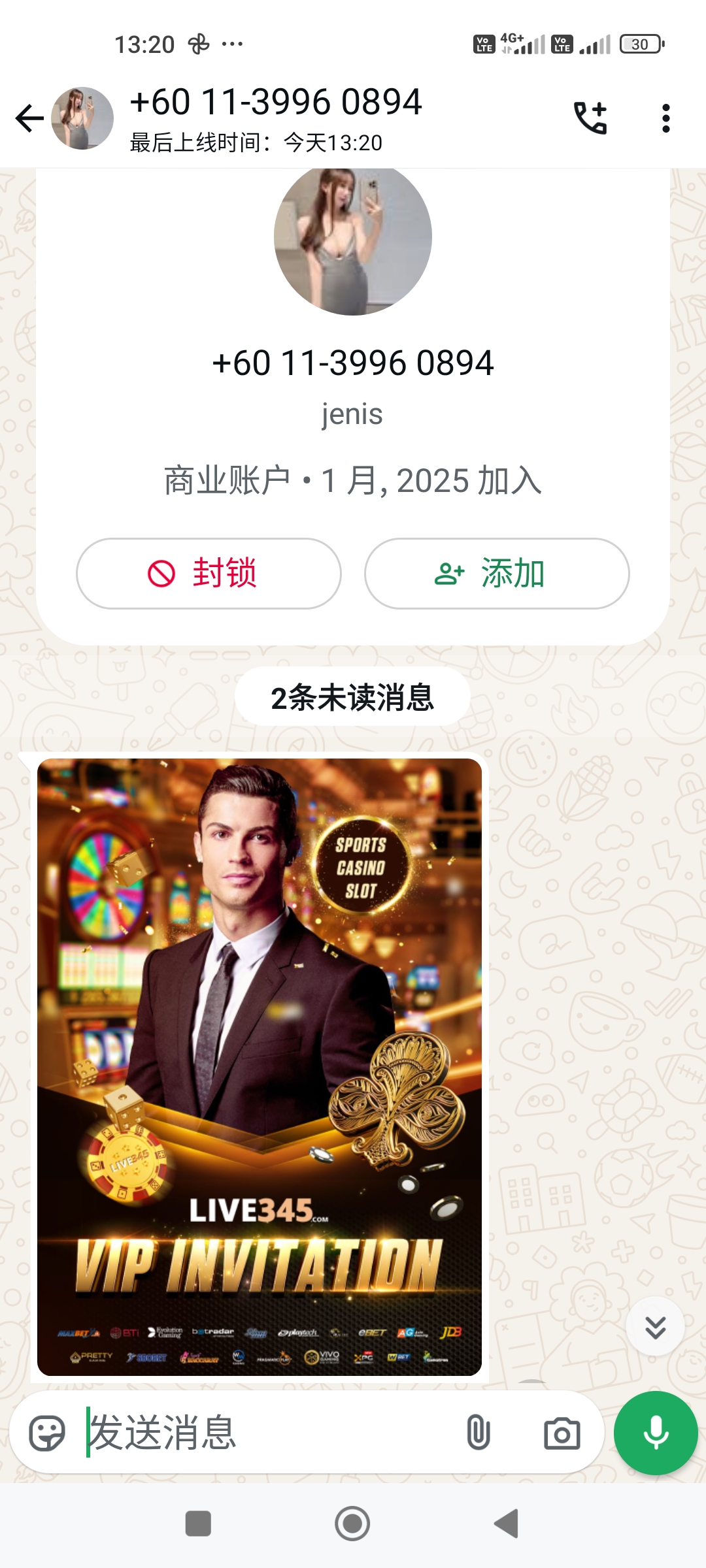Add this contact with 添加
The image size is (706, 1568).
point(497,574)
